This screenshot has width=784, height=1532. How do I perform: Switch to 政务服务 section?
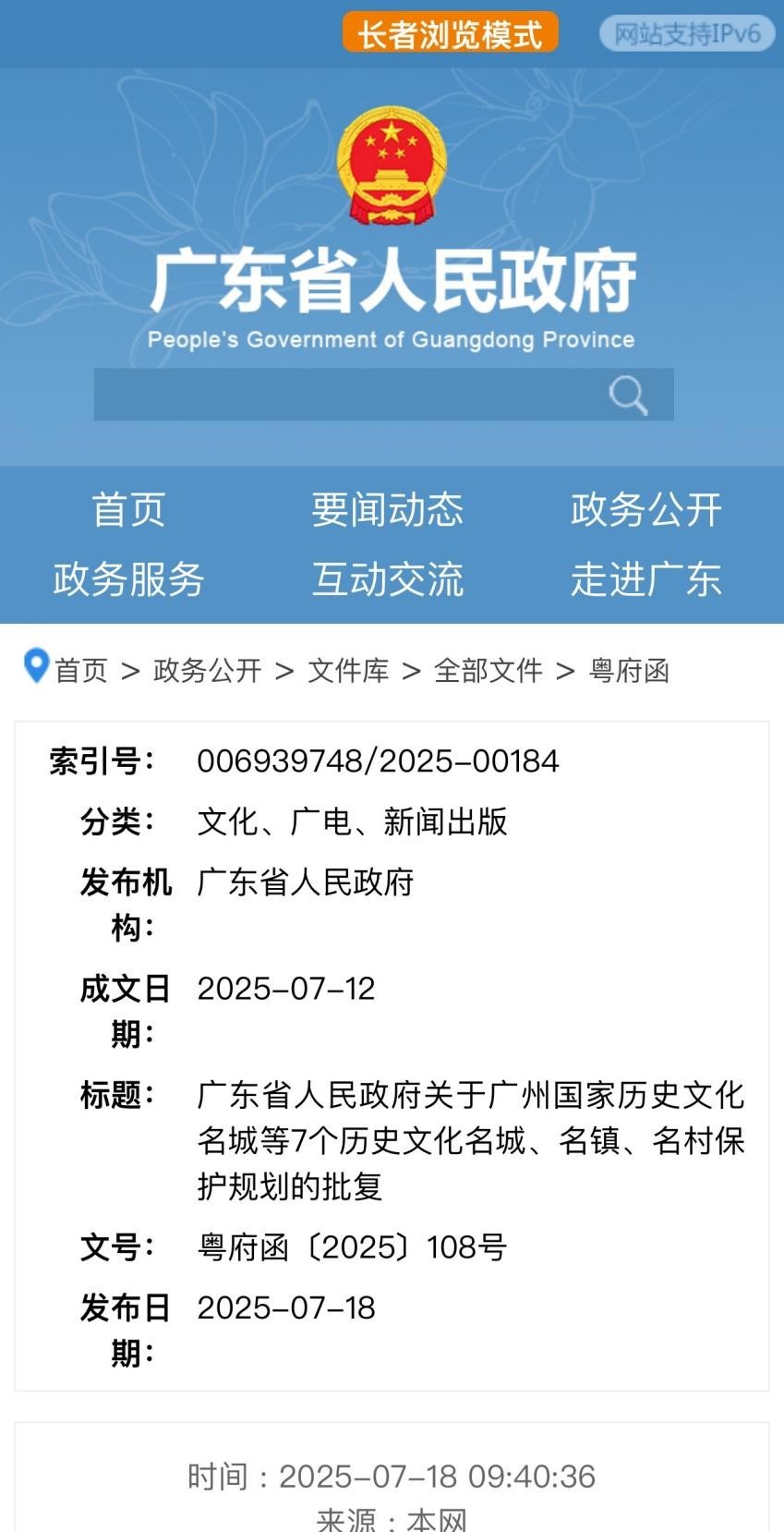tap(128, 579)
